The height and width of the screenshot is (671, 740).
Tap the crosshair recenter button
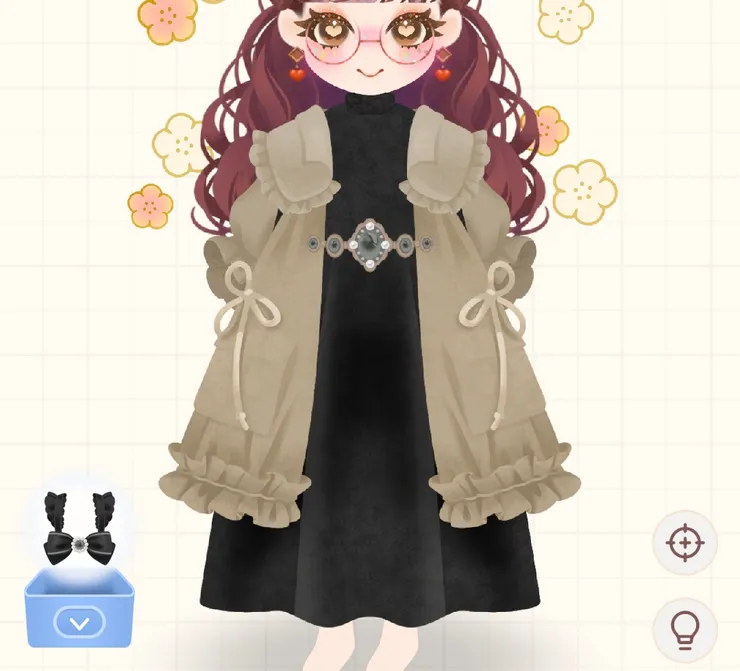685,543
